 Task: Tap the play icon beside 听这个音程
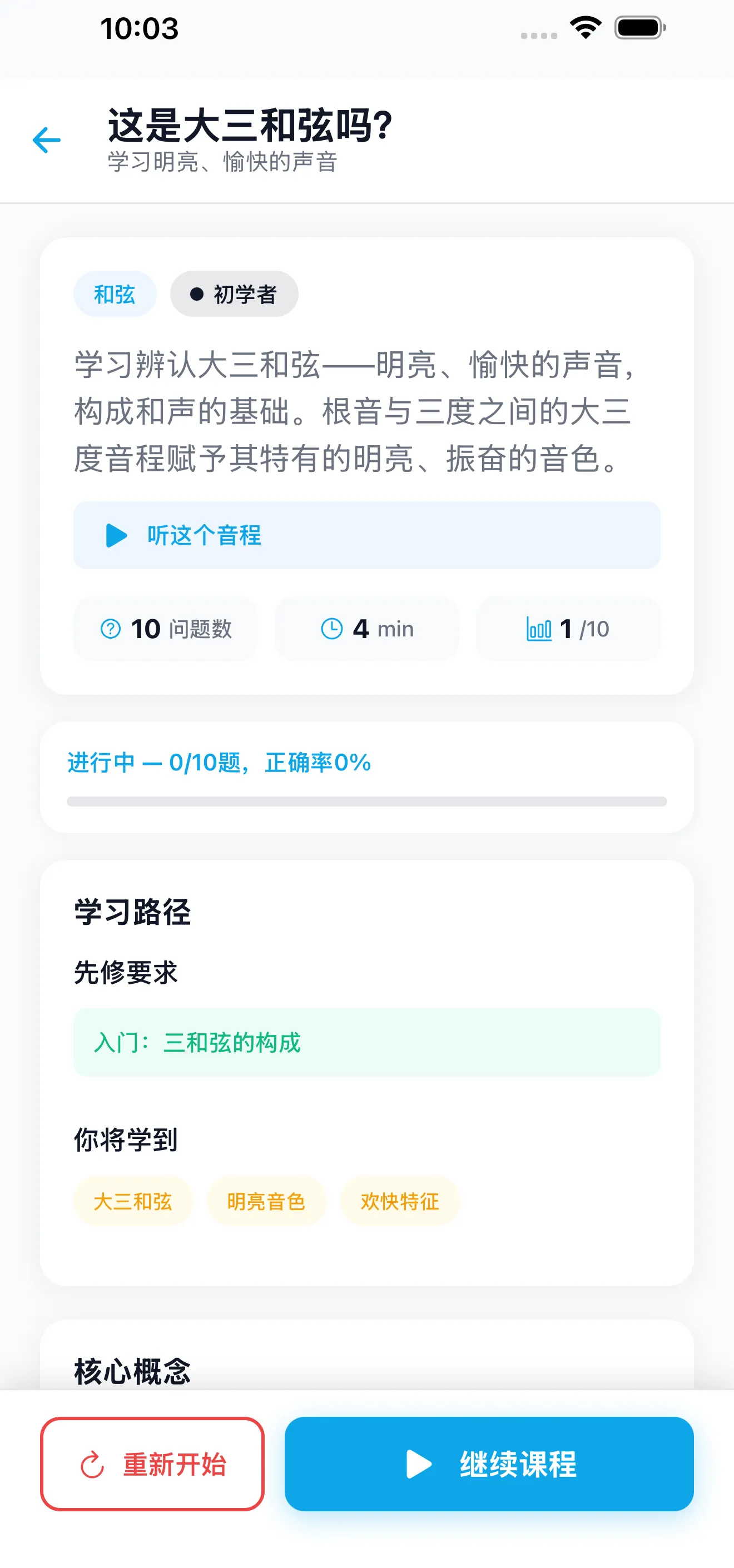tap(116, 535)
